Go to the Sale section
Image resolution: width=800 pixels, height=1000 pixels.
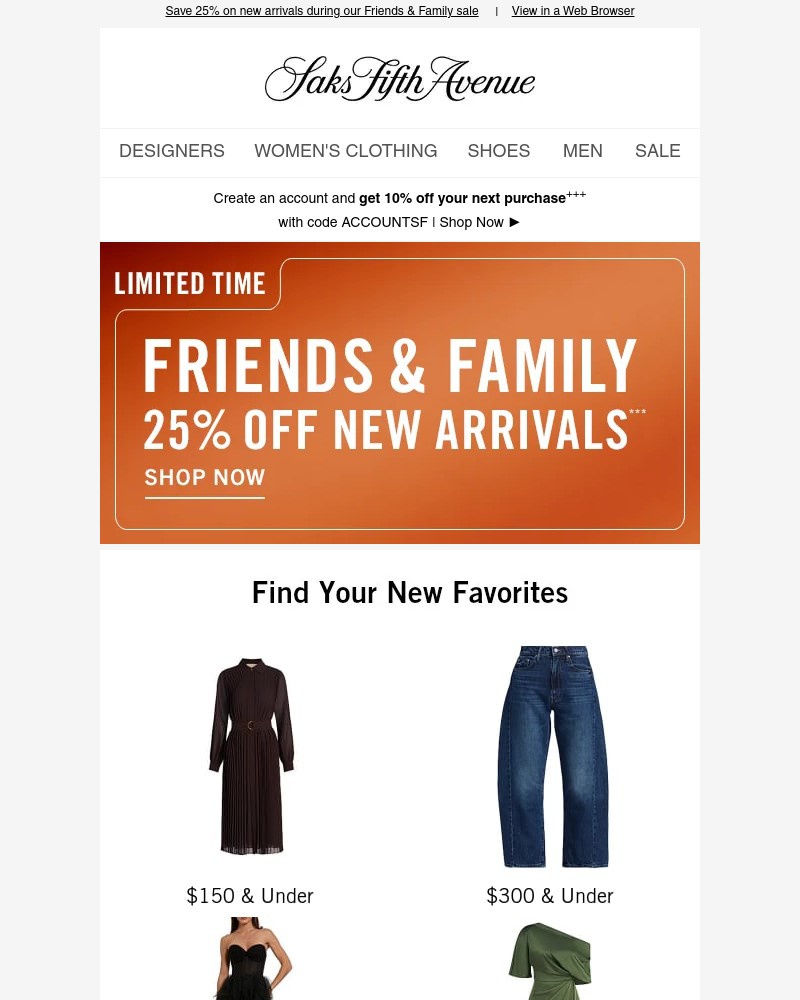coord(657,151)
